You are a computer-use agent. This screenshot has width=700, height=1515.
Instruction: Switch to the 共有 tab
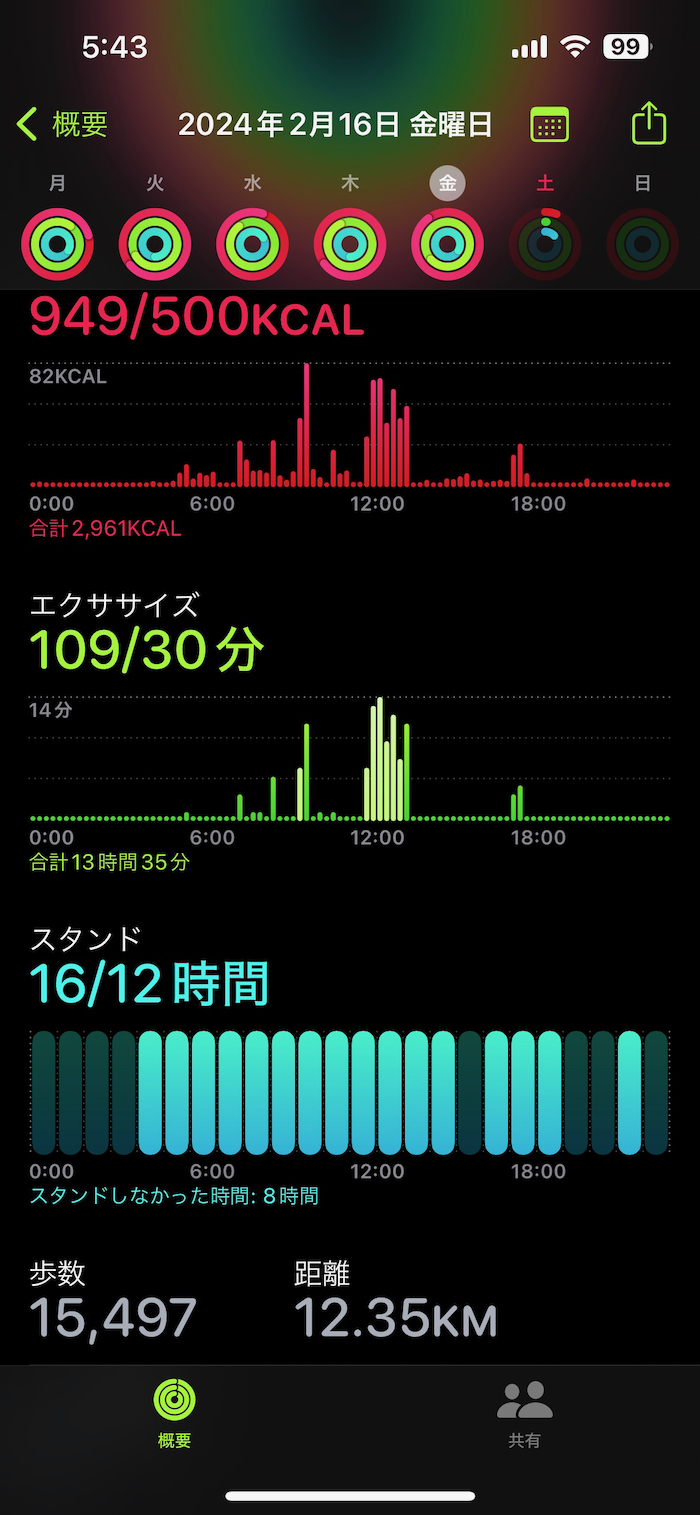[525, 1412]
